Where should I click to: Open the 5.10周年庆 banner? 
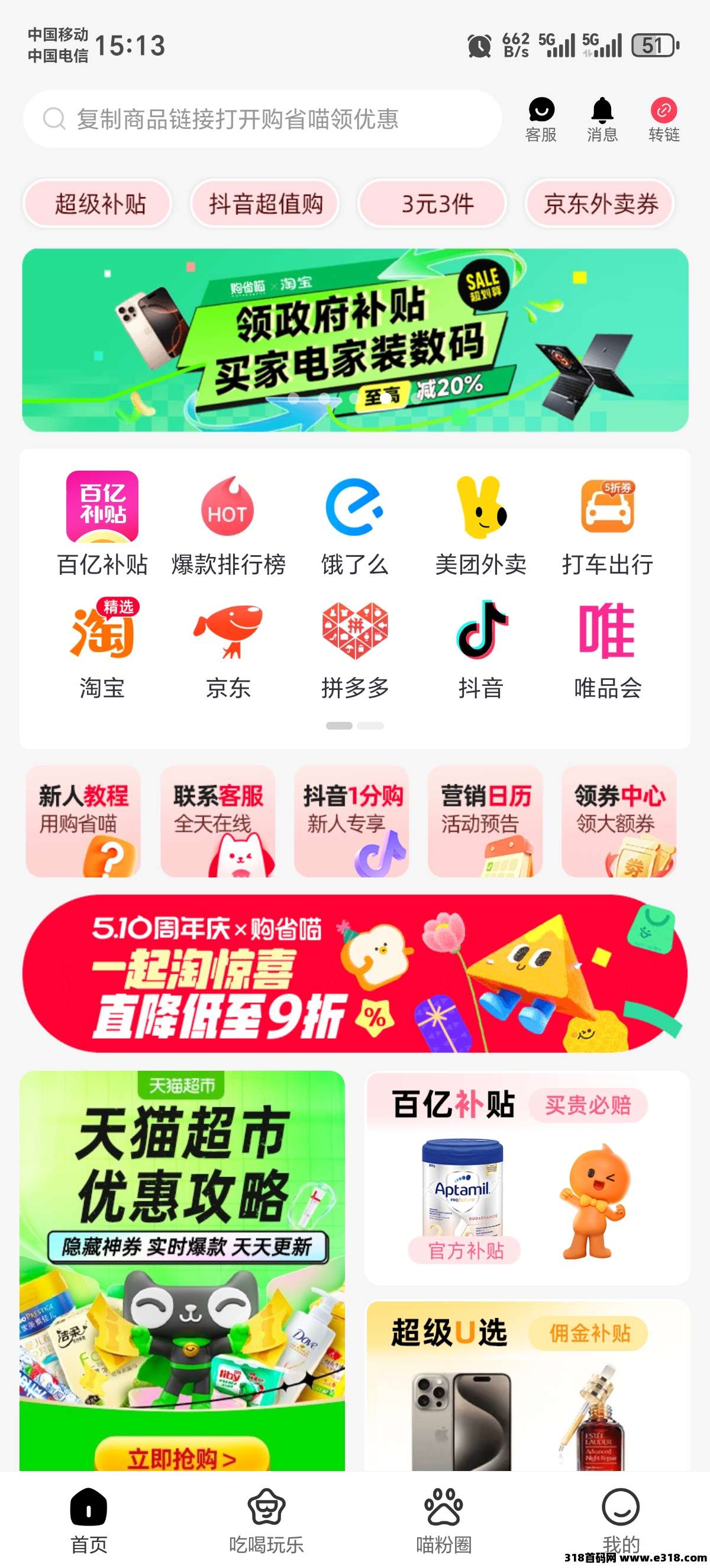[355, 973]
